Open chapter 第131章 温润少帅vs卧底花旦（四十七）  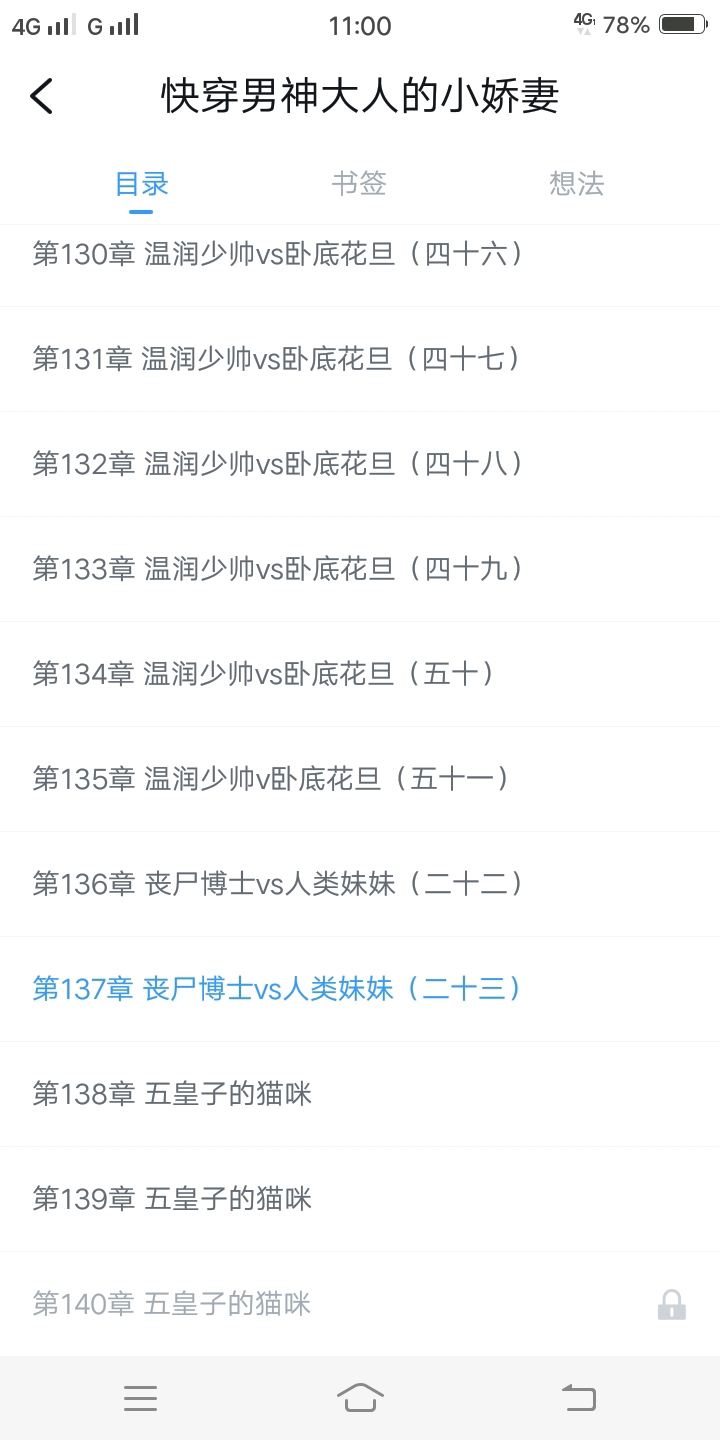click(360, 359)
